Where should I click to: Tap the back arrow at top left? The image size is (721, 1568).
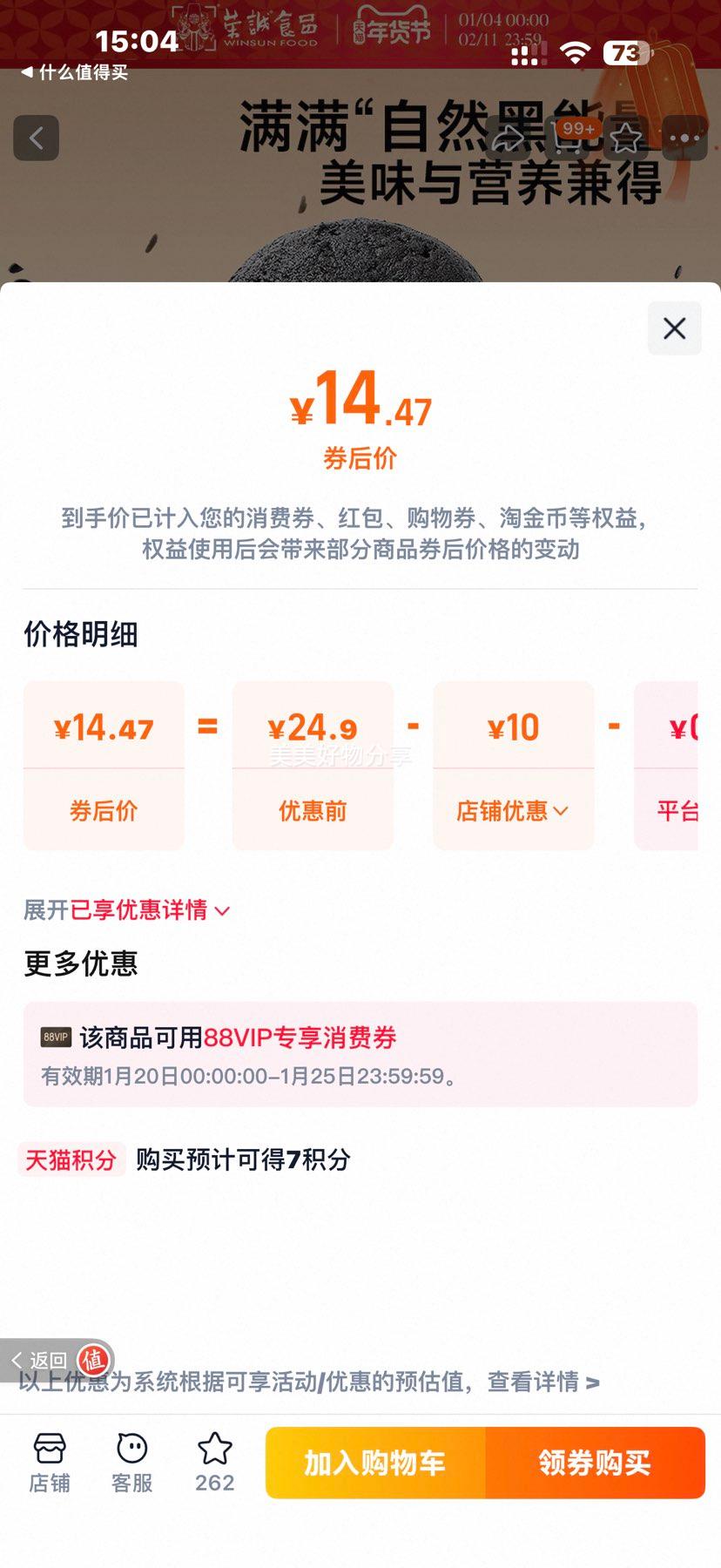(36, 138)
